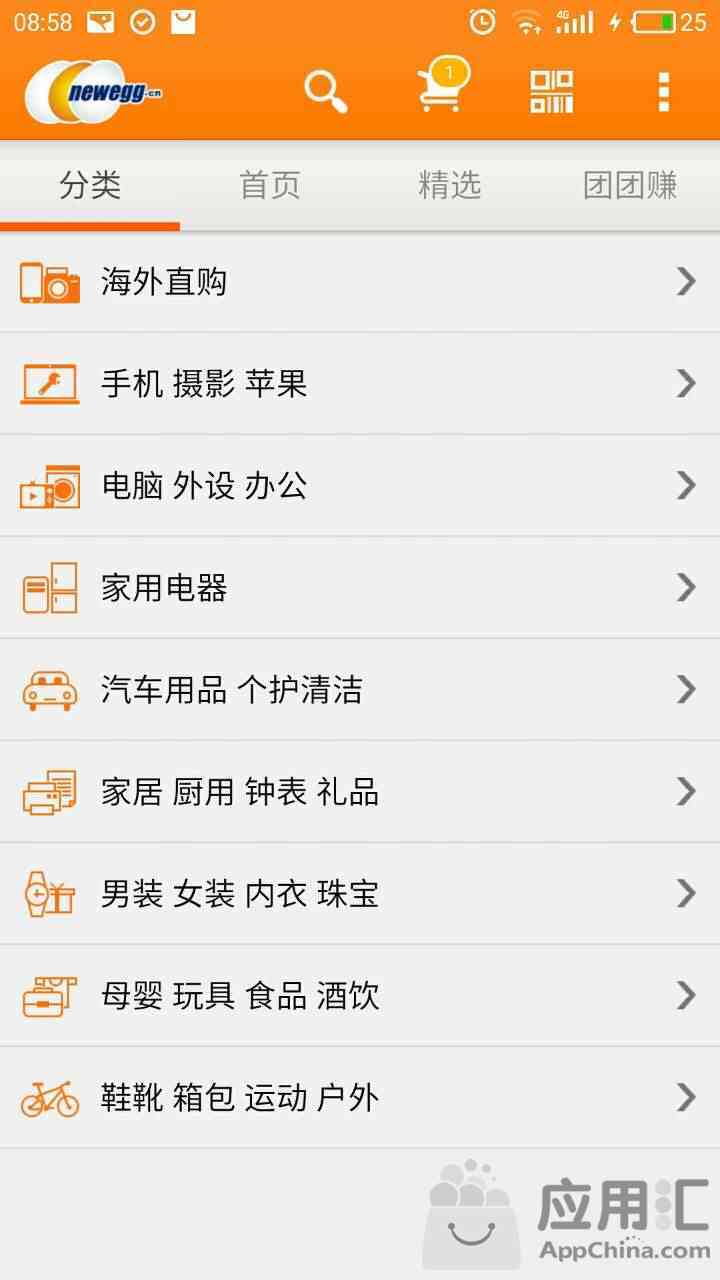
Task: Select the 分类 tab
Action: coord(90,185)
